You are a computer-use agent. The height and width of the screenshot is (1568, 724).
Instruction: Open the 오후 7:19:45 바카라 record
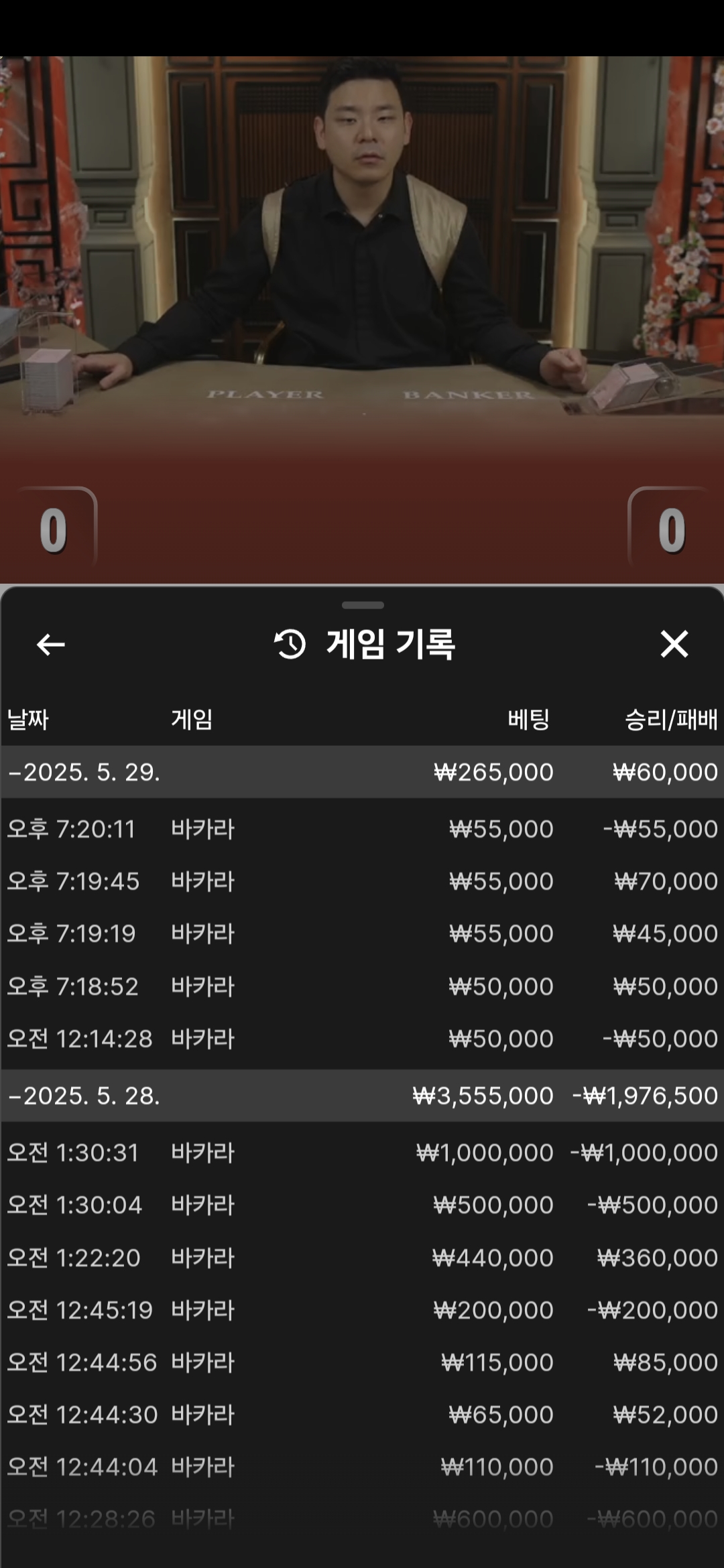coord(362,881)
